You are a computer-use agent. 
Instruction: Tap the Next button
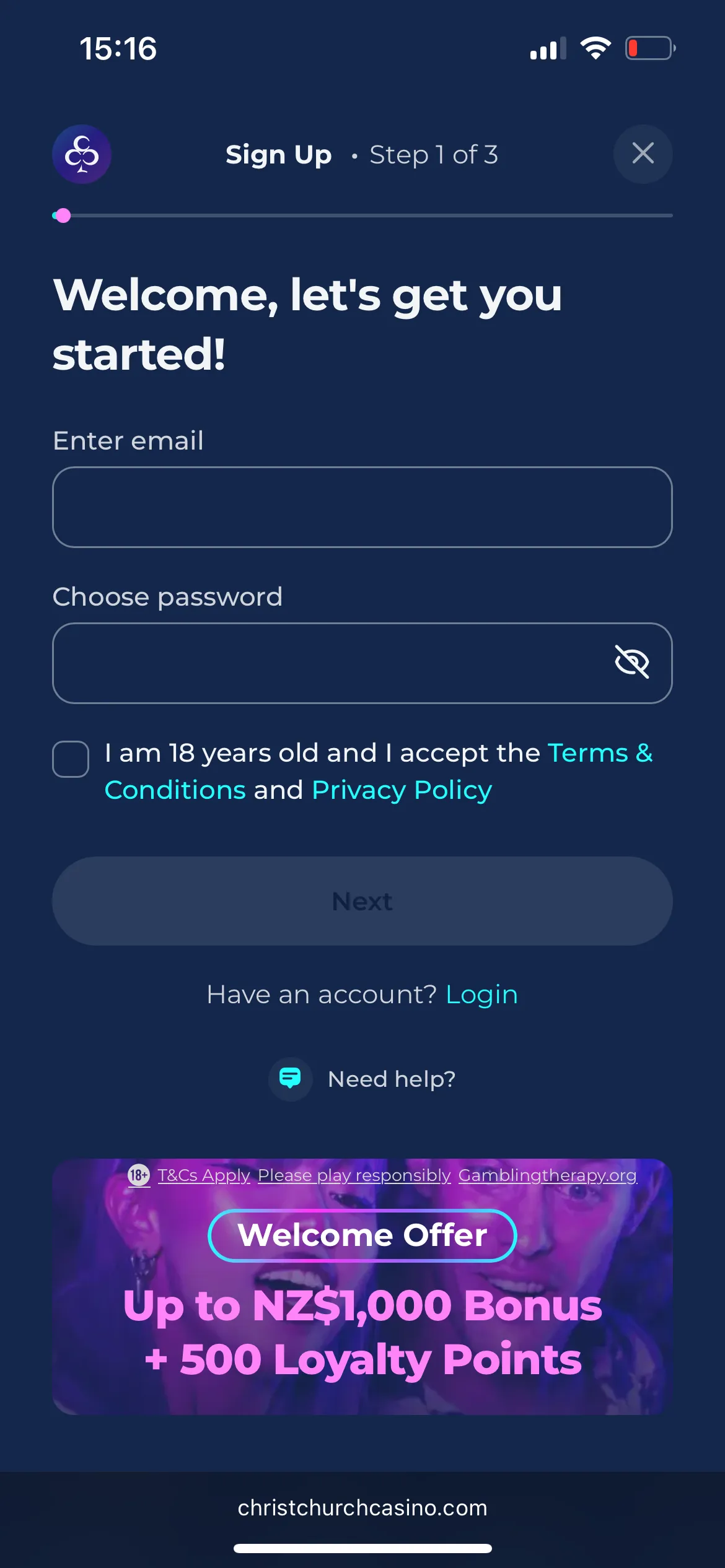362,901
